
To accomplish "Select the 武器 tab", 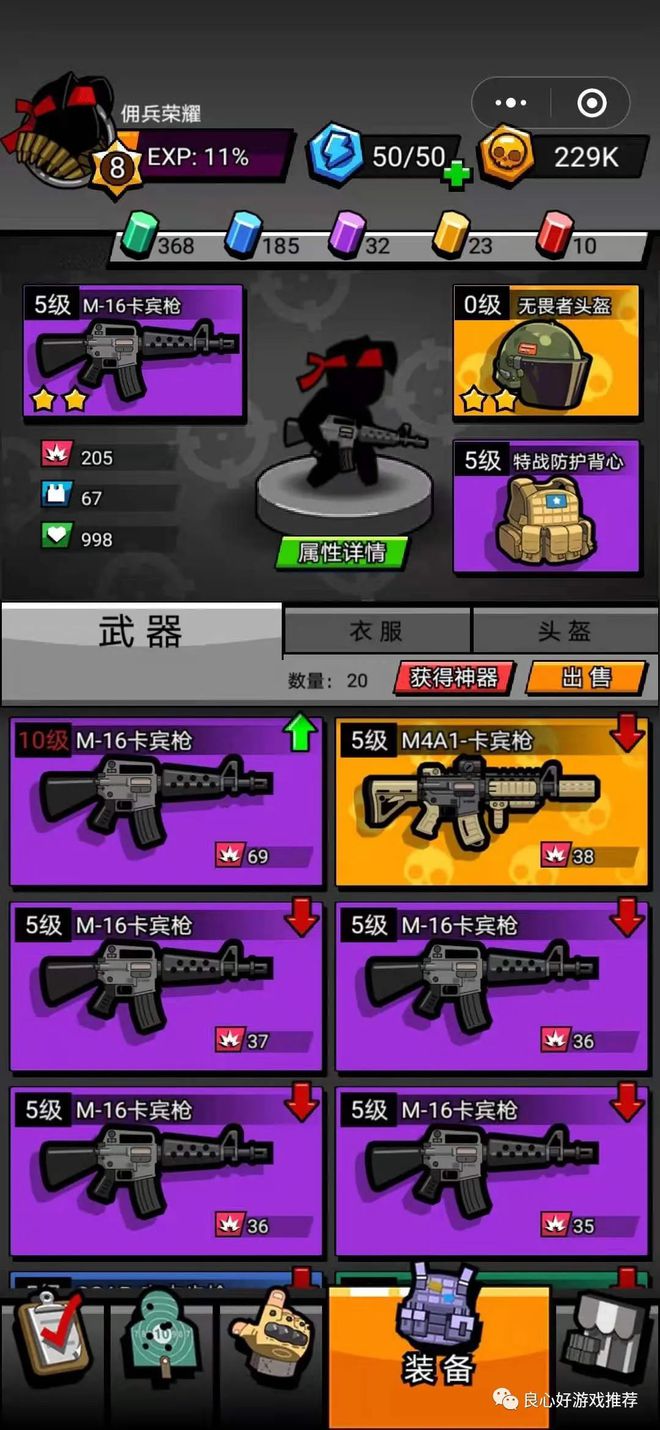I will (x=141, y=632).
